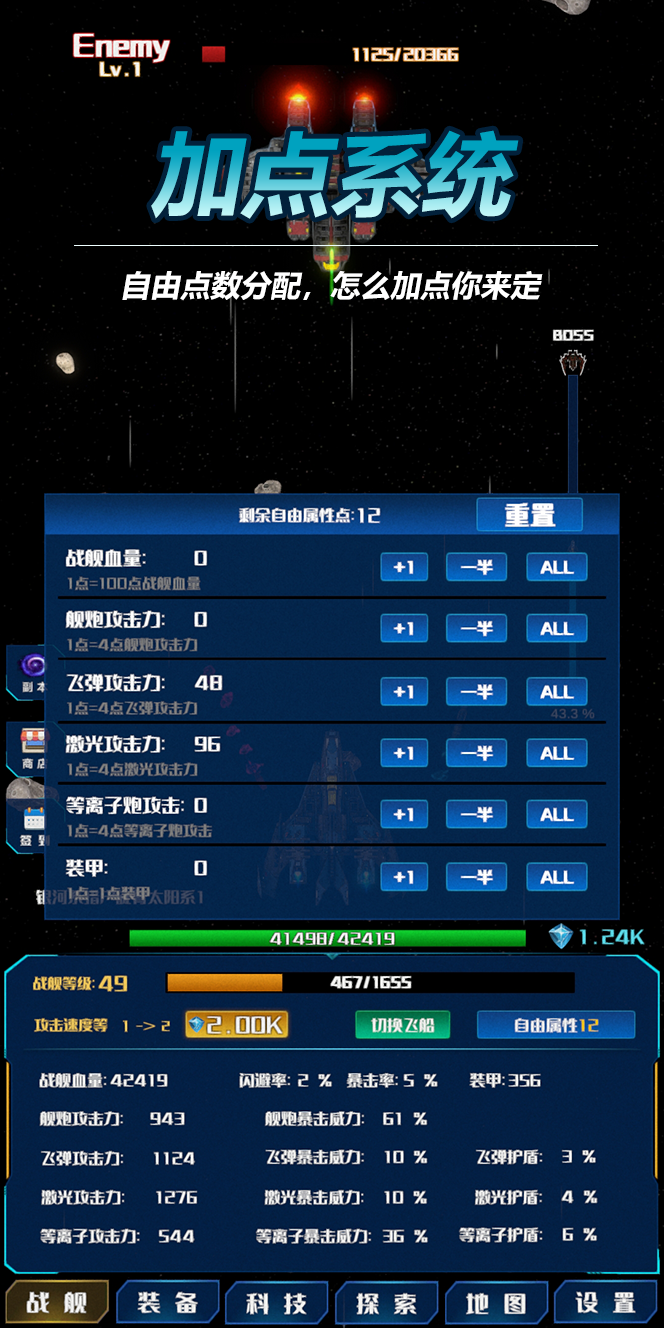The image size is (664, 1328).
Task: Open the 设置 tab
Action: point(605,1303)
